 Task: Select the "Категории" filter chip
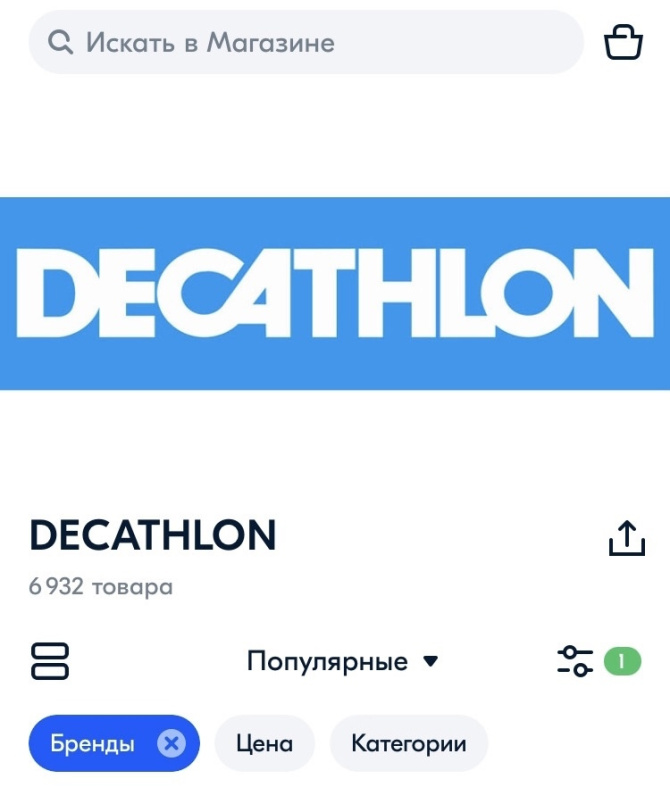[408, 744]
